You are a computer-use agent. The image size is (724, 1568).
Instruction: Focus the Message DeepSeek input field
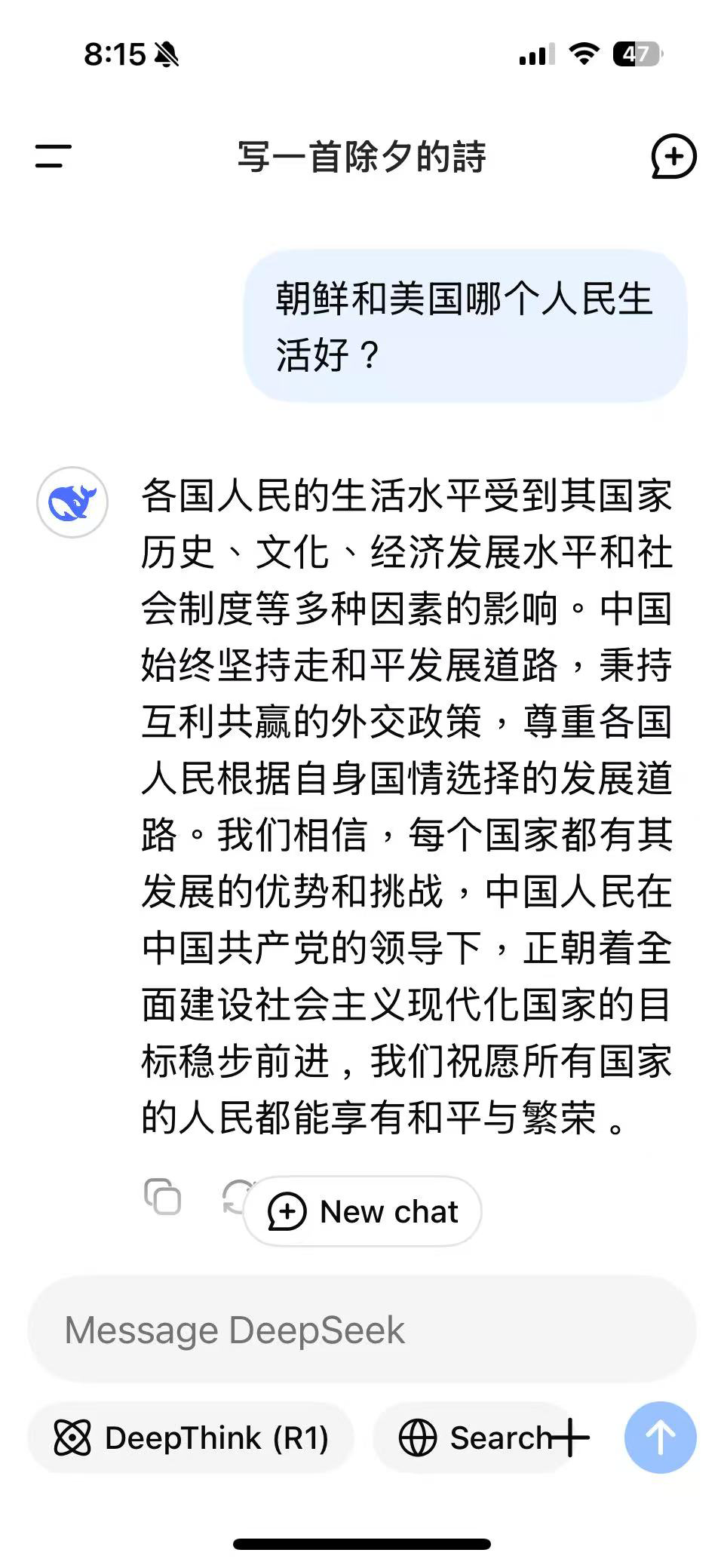[362, 1330]
